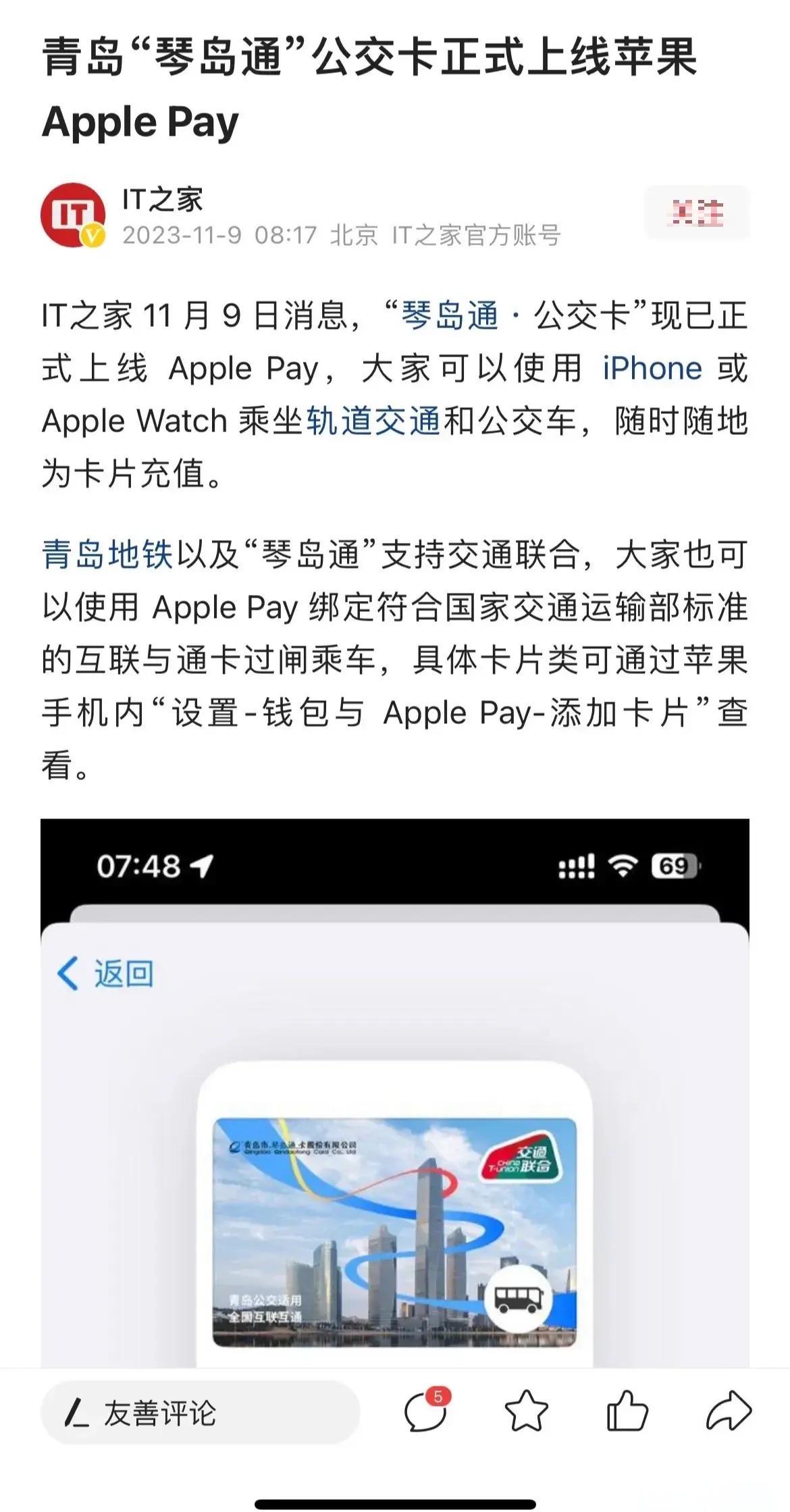Screen dimensions: 790x1512
Task: Open the 琴岛通 blue link
Action: [450, 316]
